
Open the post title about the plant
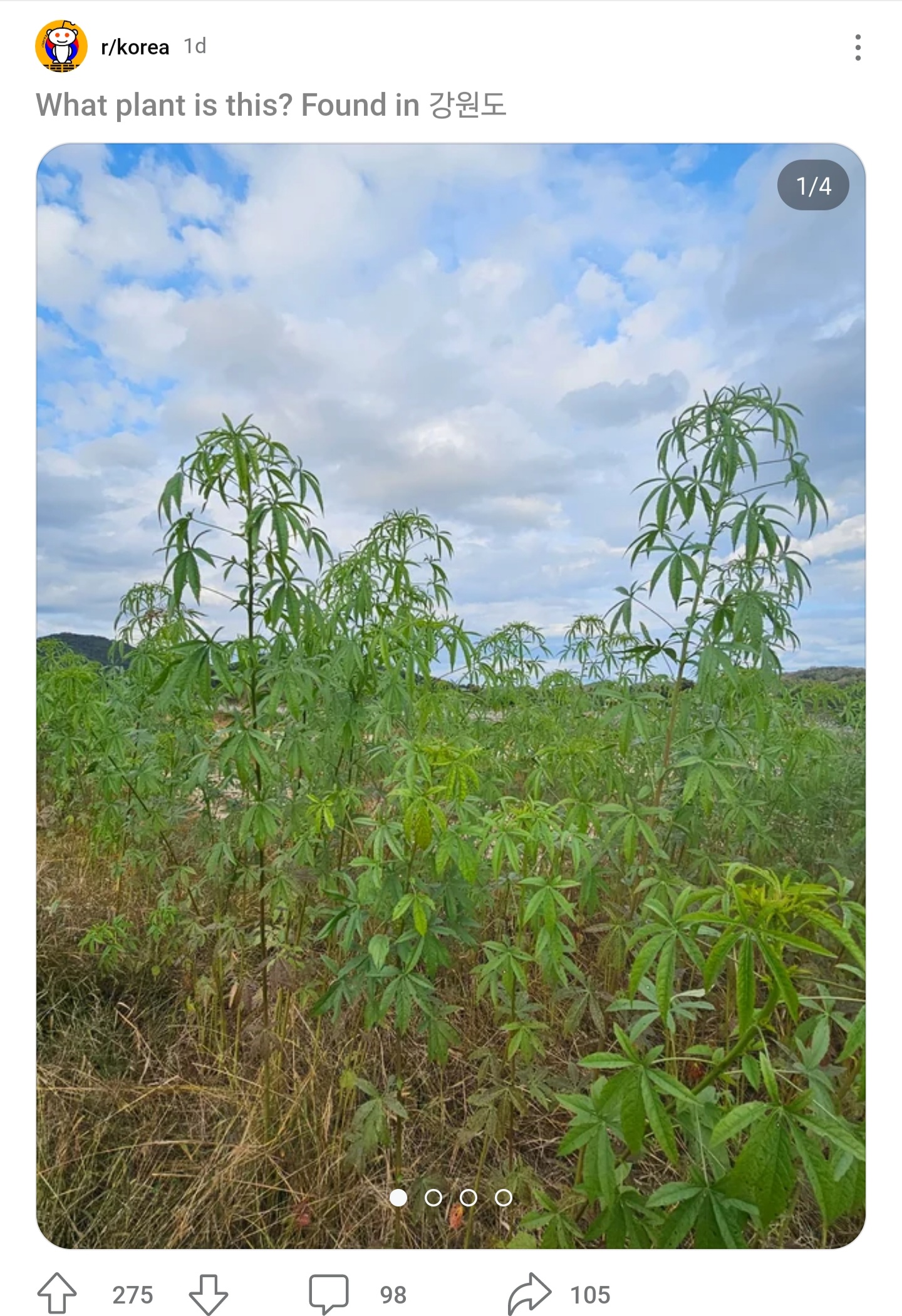pyautogui.click(x=271, y=105)
